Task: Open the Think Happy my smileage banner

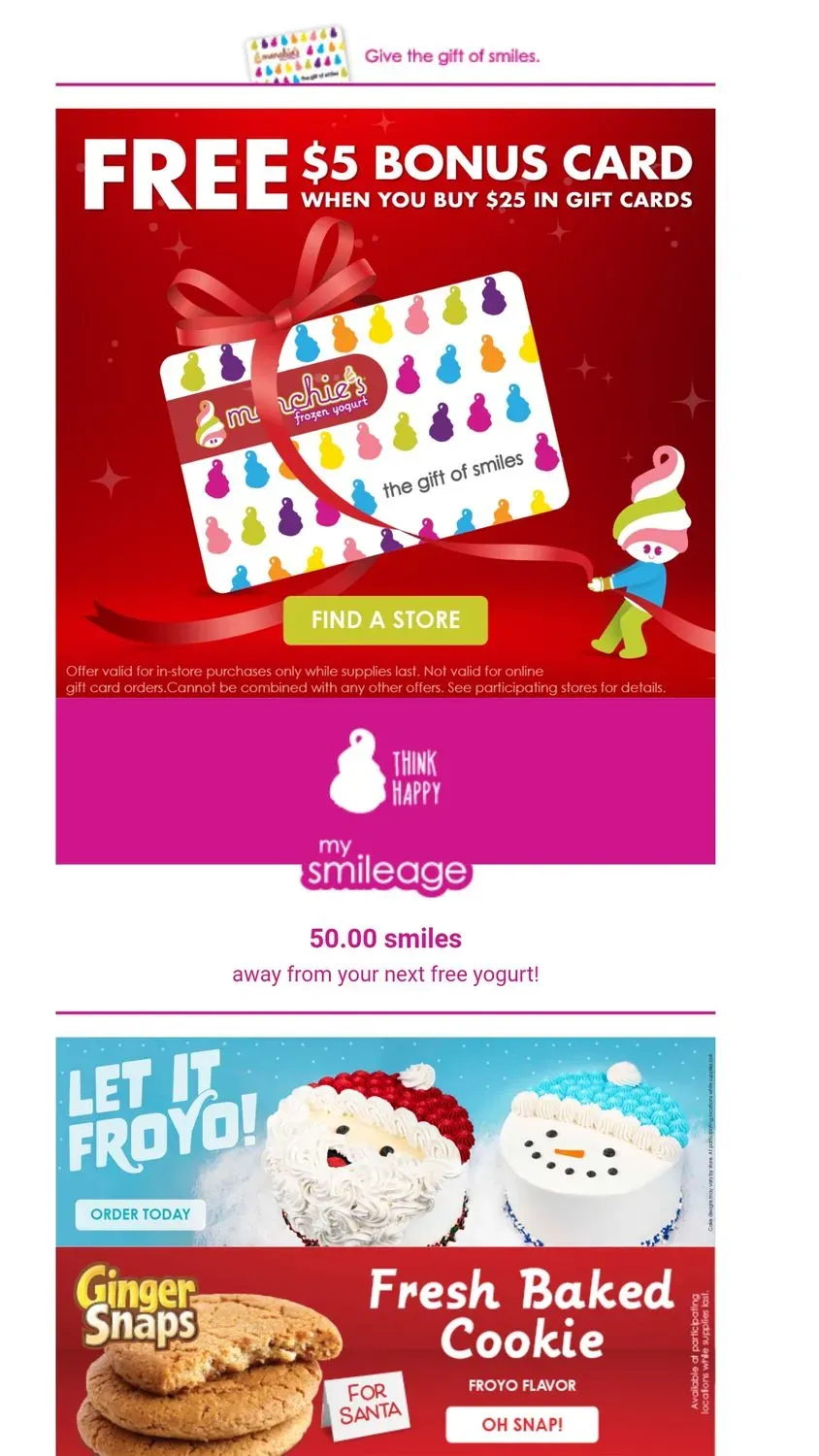Action: pos(385,796)
